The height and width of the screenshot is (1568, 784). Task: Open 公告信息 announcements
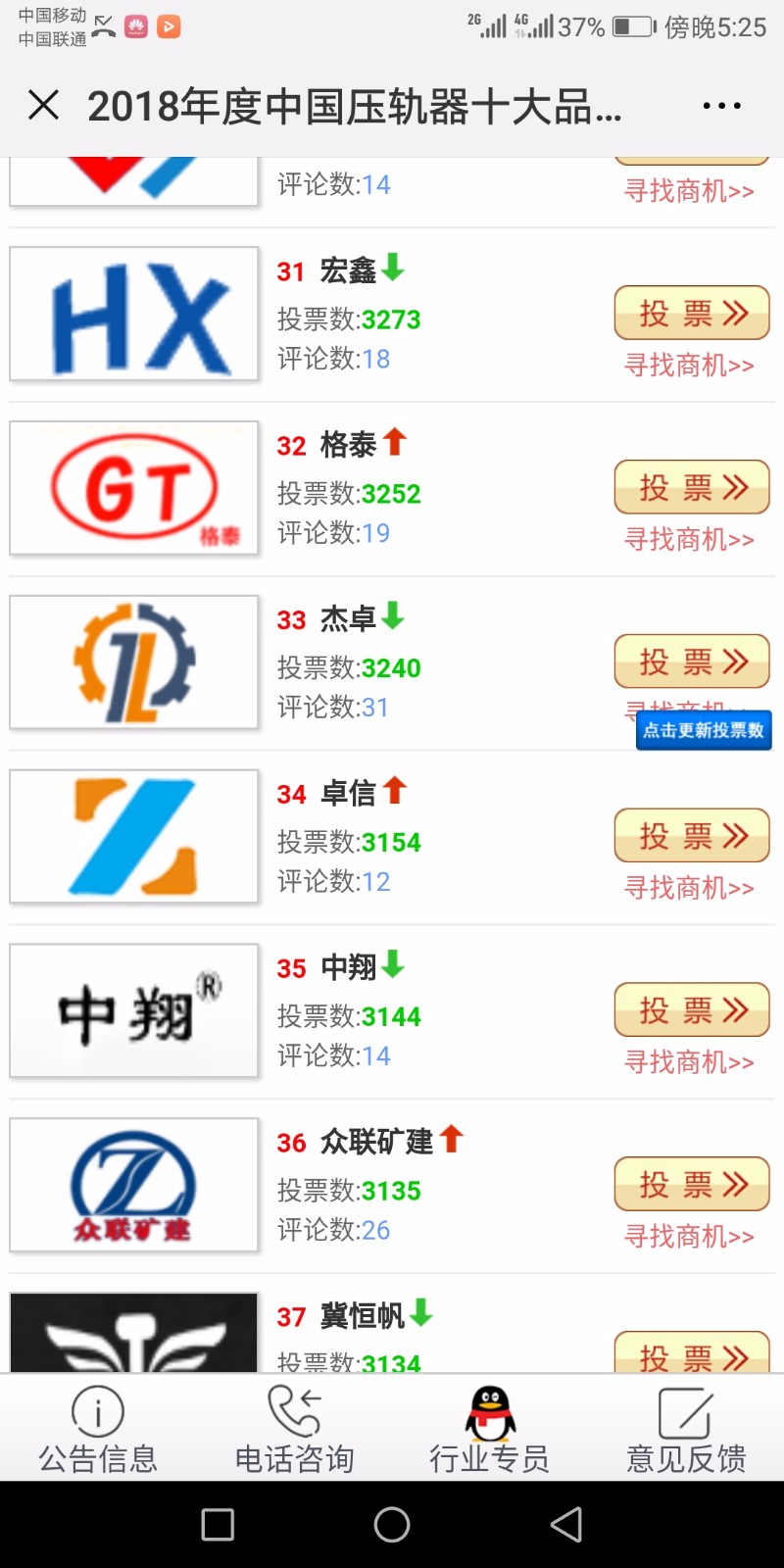click(98, 1431)
